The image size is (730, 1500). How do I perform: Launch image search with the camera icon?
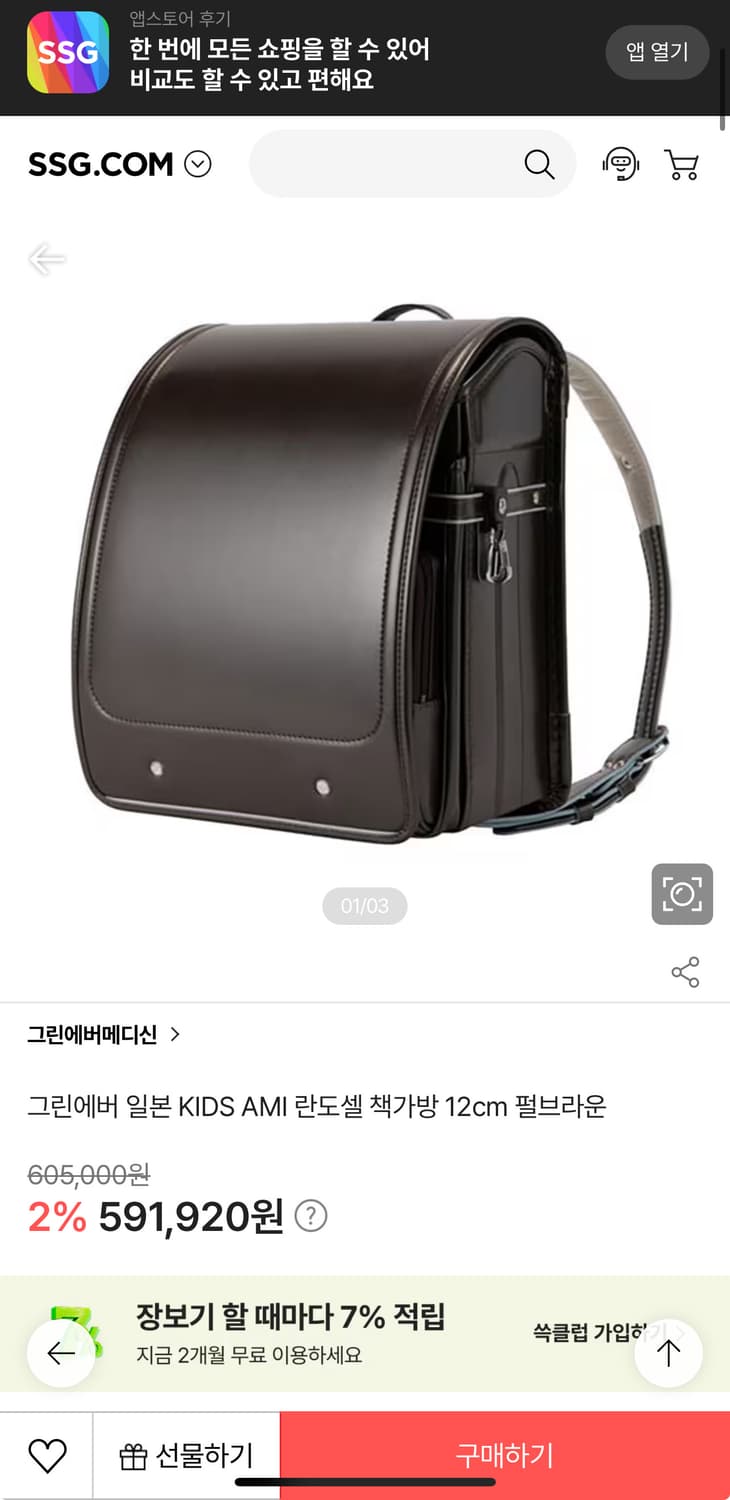point(682,895)
